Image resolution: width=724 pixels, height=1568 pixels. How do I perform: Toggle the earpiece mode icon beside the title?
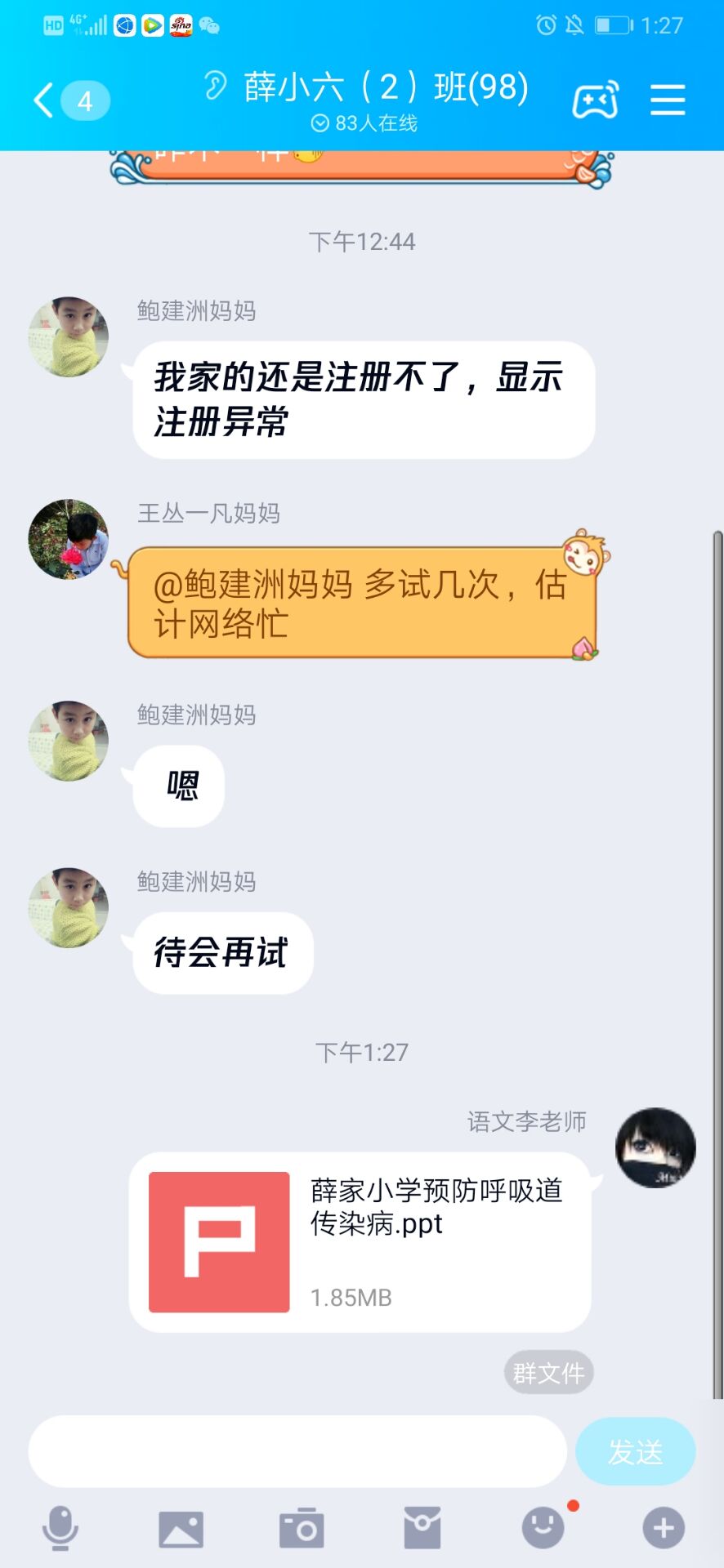click(x=215, y=86)
